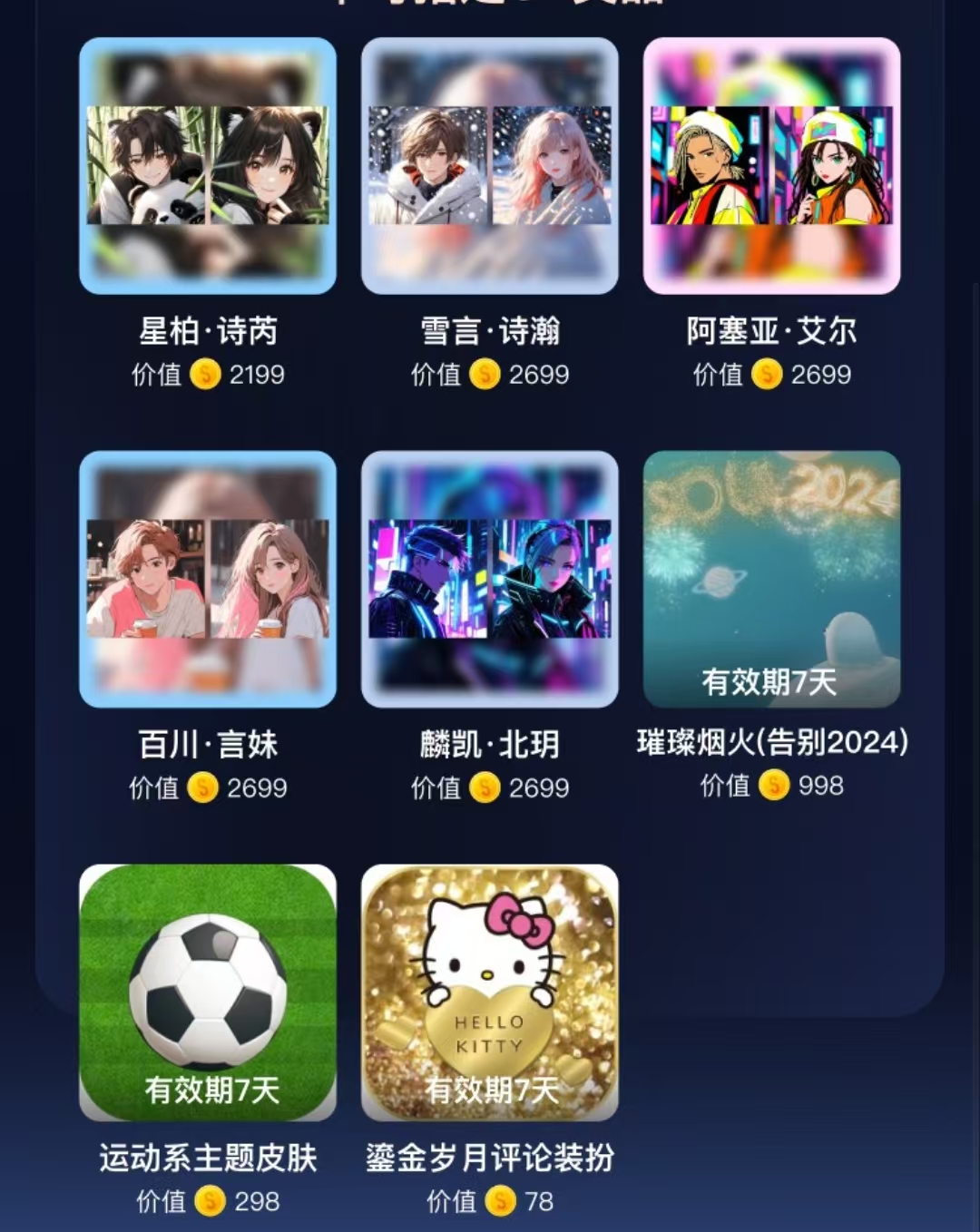
Task: Select the 阿塞亚·艾尔 avatar prize
Action: pyautogui.click(x=771, y=166)
